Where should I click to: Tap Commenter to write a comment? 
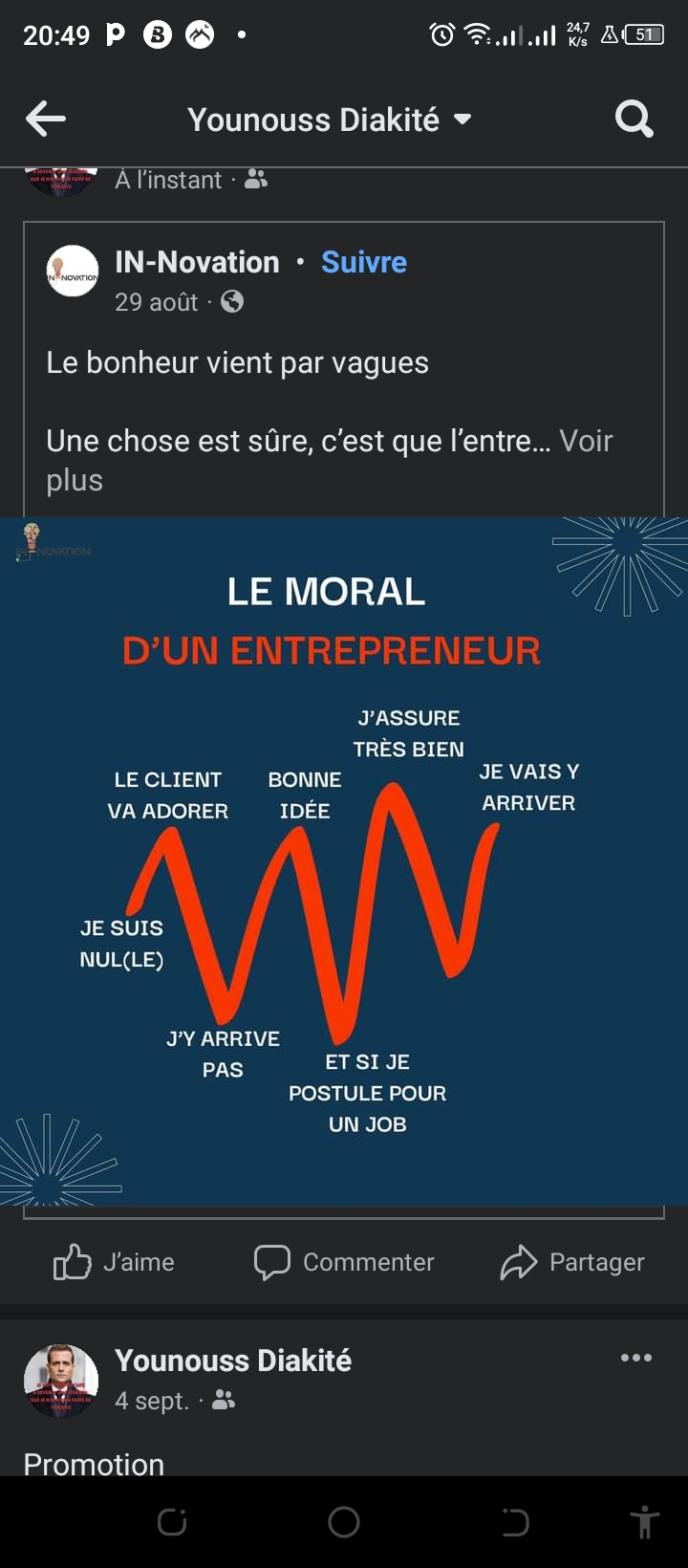(344, 1262)
